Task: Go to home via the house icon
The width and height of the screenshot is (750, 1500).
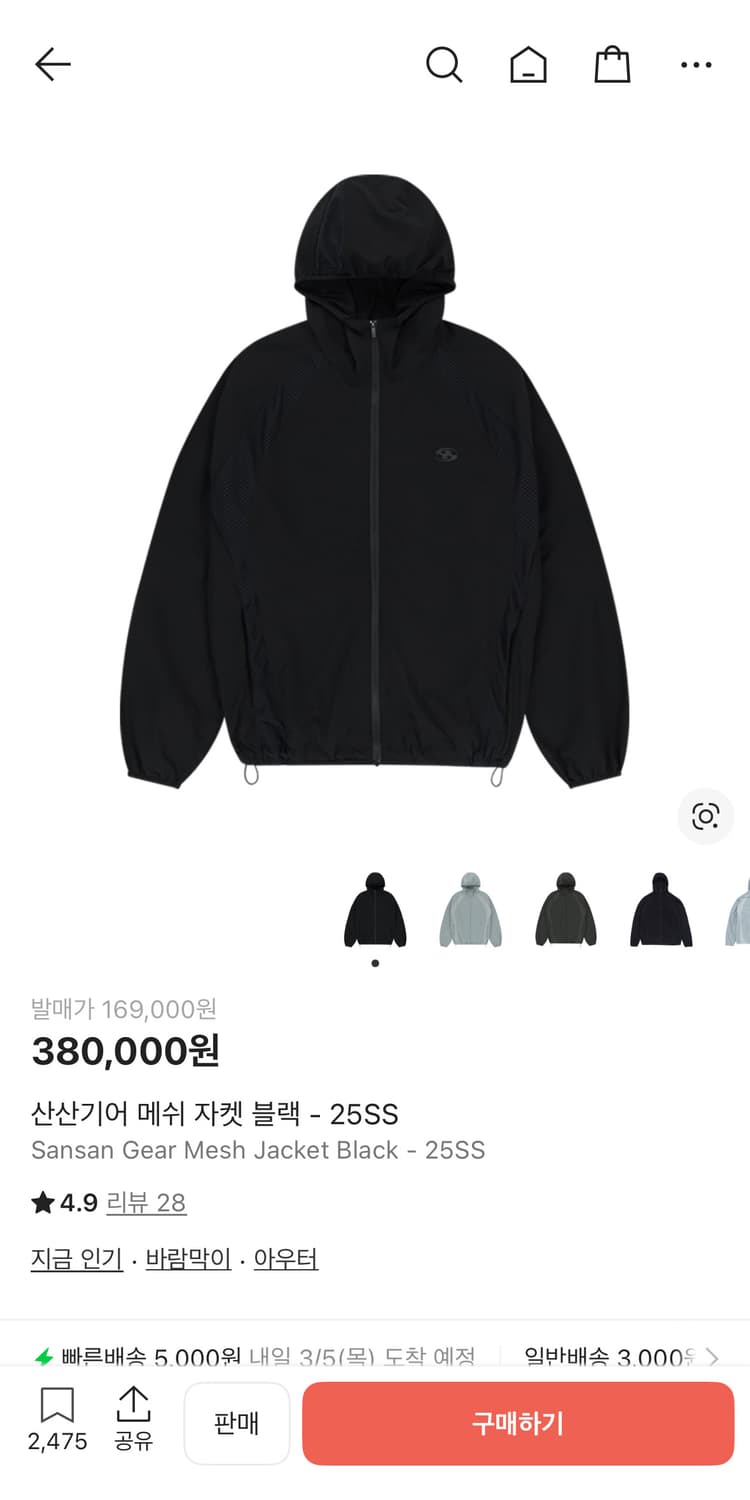Action: coord(528,64)
